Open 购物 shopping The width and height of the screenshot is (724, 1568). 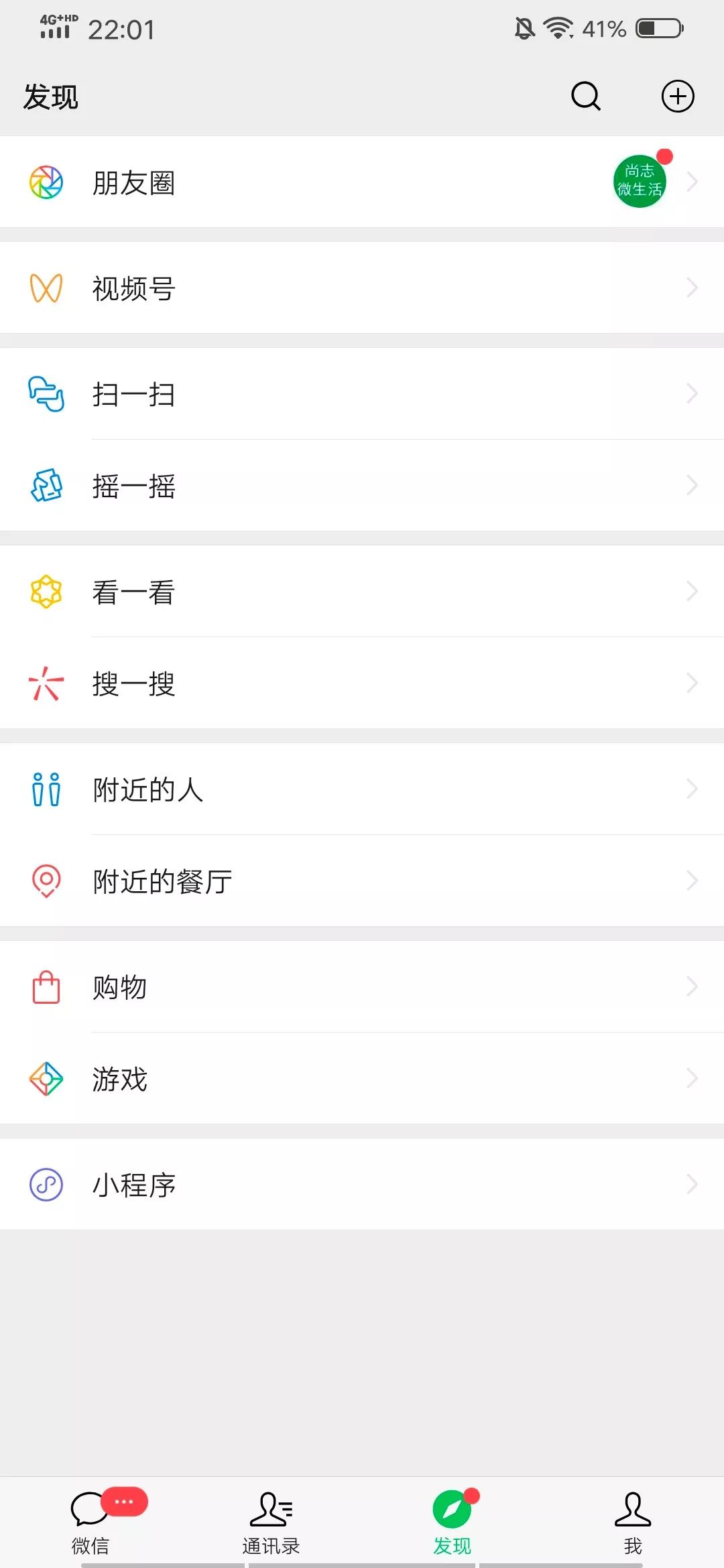[362, 987]
